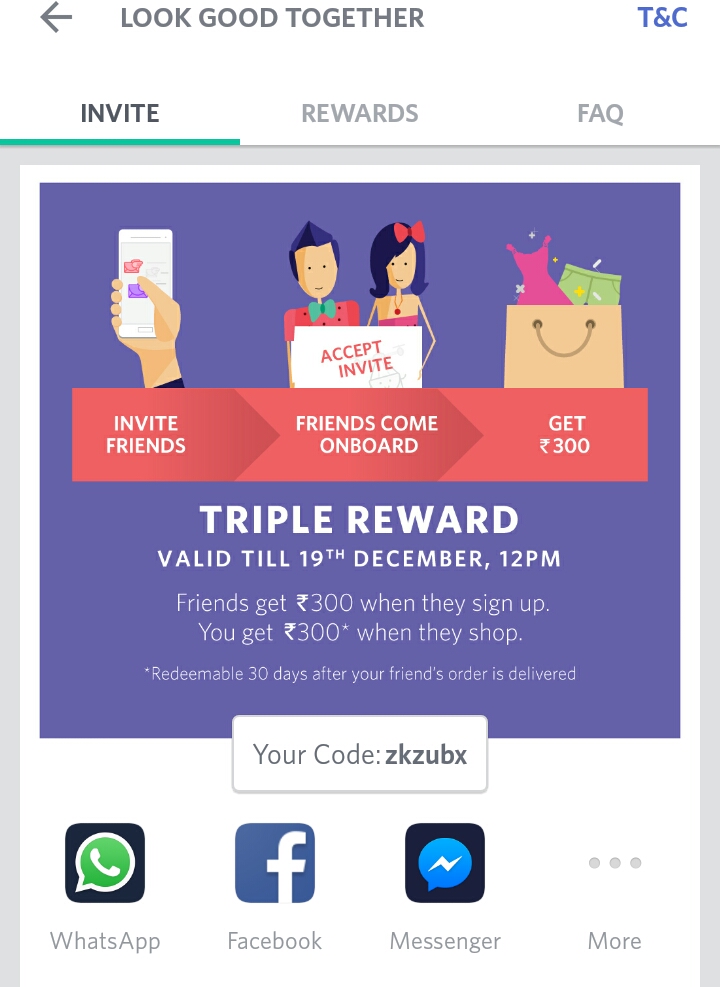Show More sharing options
The image size is (720, 987).
point(615,863)
